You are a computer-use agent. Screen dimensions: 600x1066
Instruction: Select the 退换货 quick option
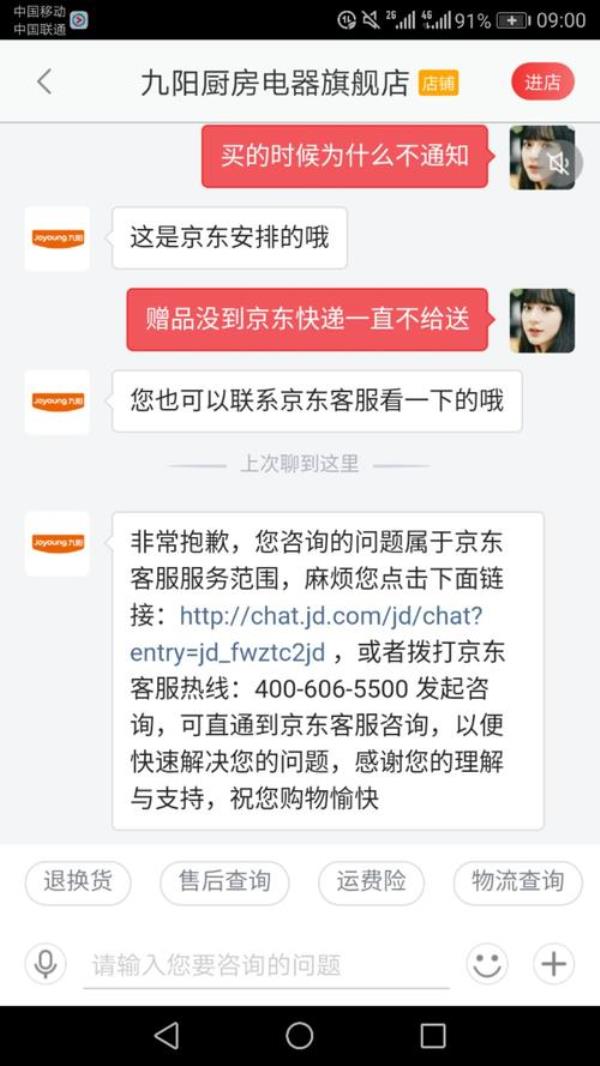(x=78, y=881)
